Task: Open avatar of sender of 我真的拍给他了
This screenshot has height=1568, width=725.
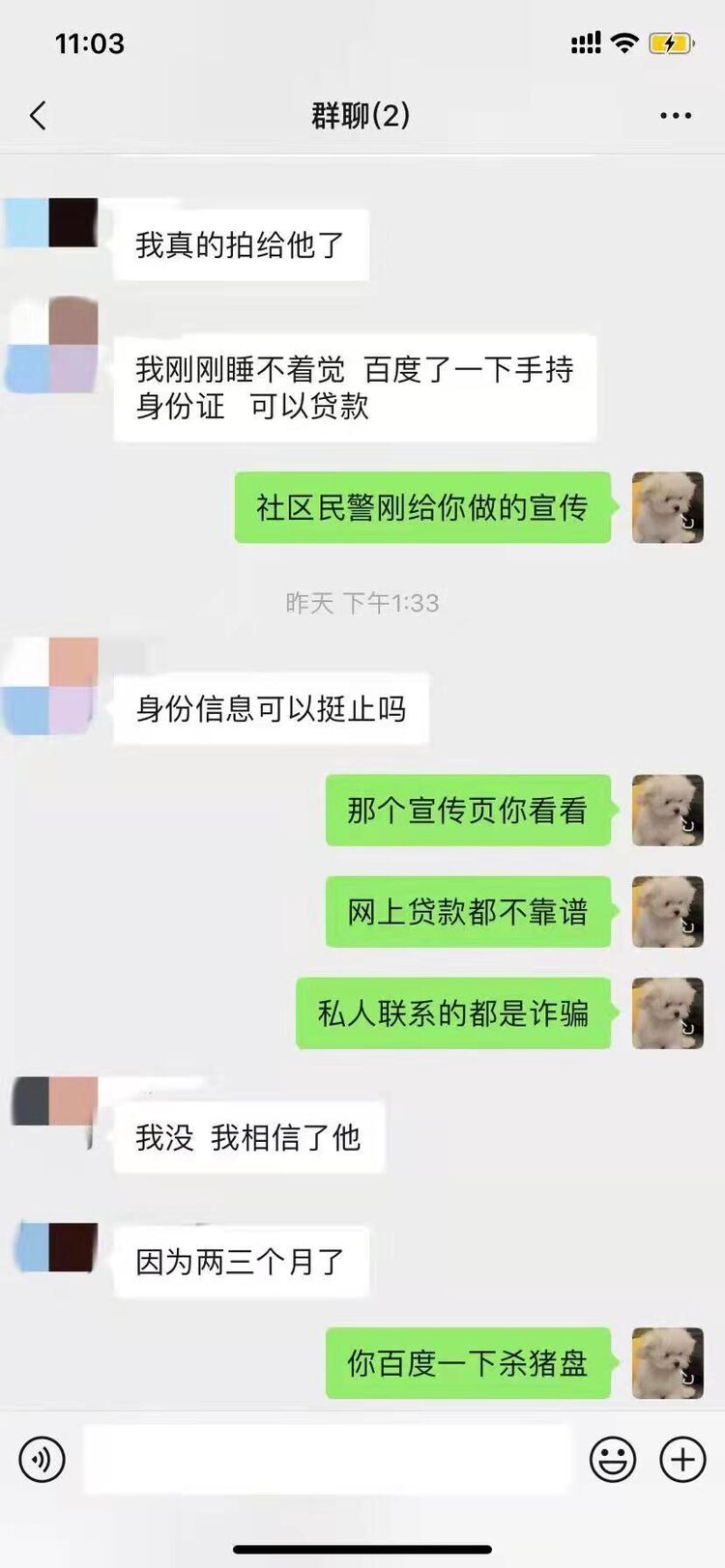Action: (x=53, y=223)
